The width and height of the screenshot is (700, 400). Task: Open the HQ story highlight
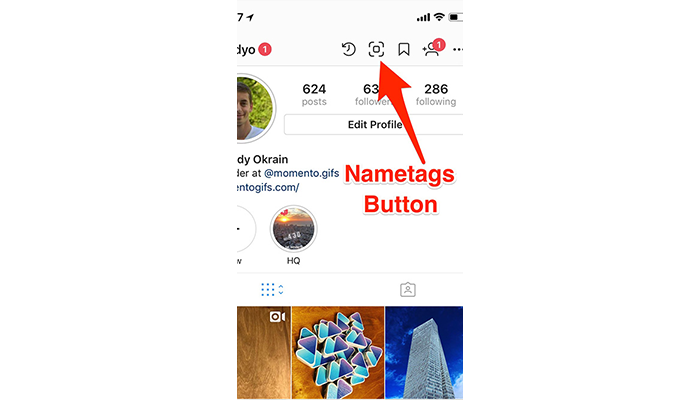[x=293, y=236]
